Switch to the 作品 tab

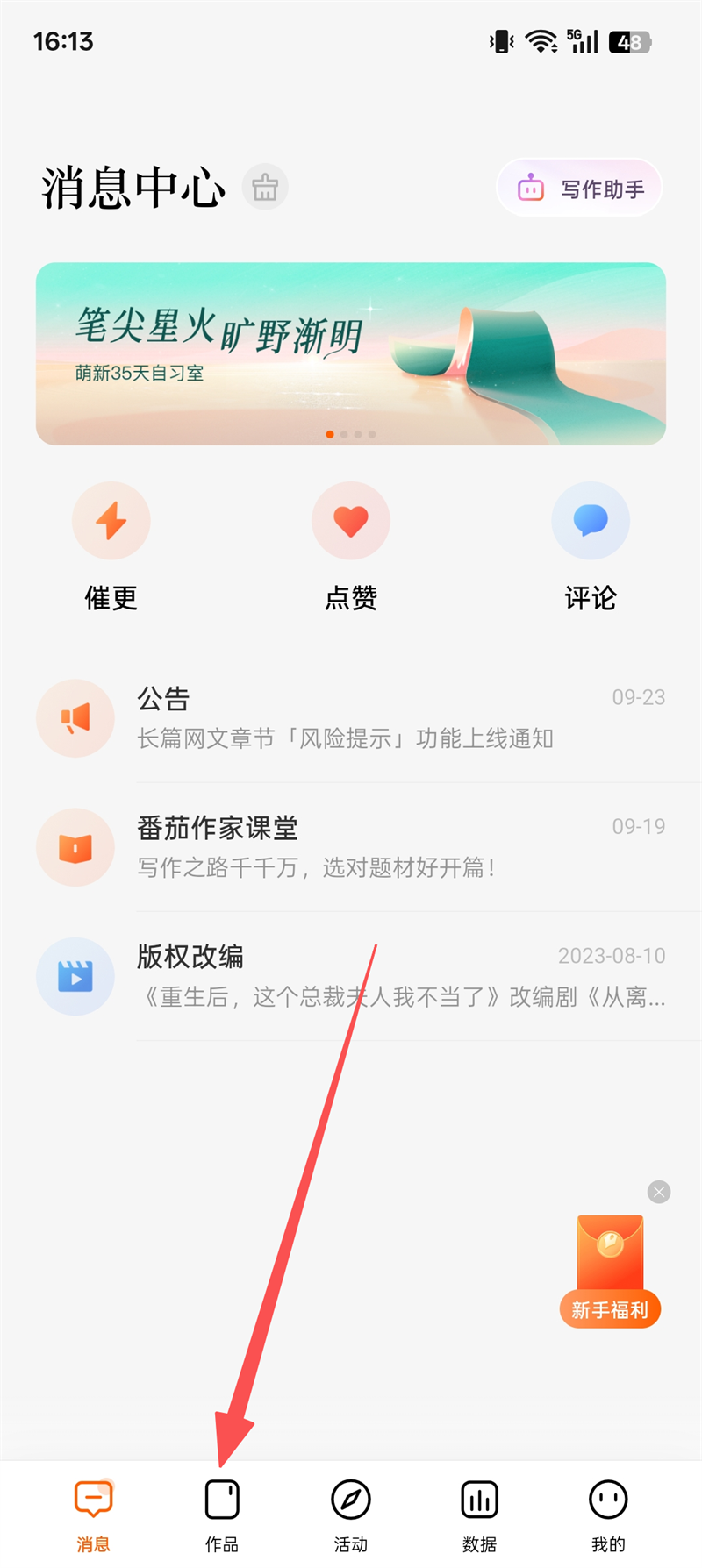(221, 1510)
